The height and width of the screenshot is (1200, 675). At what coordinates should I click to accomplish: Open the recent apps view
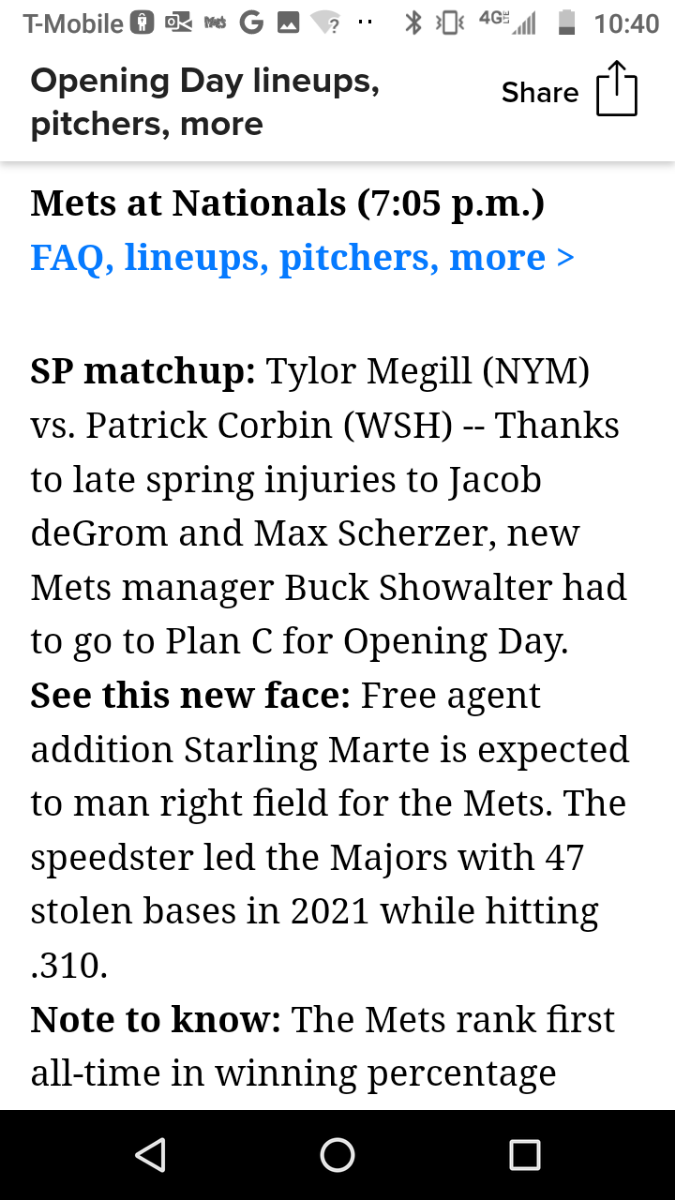pos(524,1155)
